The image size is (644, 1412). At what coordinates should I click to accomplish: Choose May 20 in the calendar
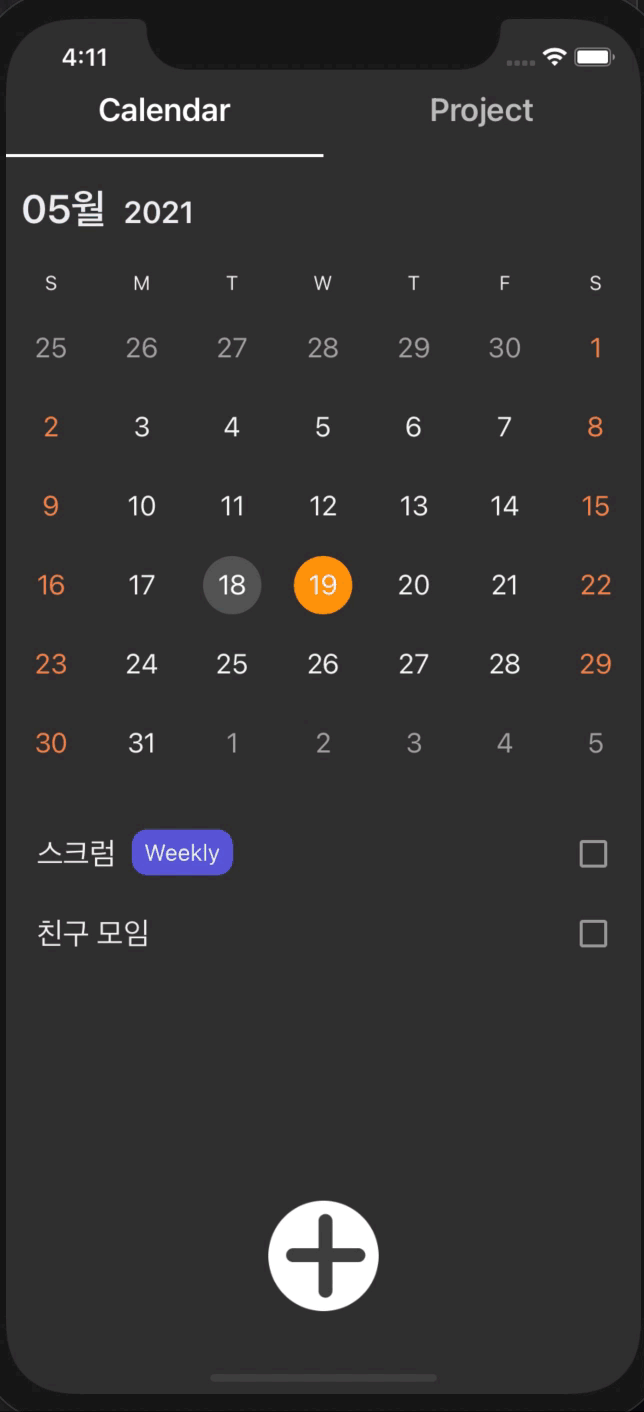click(413, 585)
